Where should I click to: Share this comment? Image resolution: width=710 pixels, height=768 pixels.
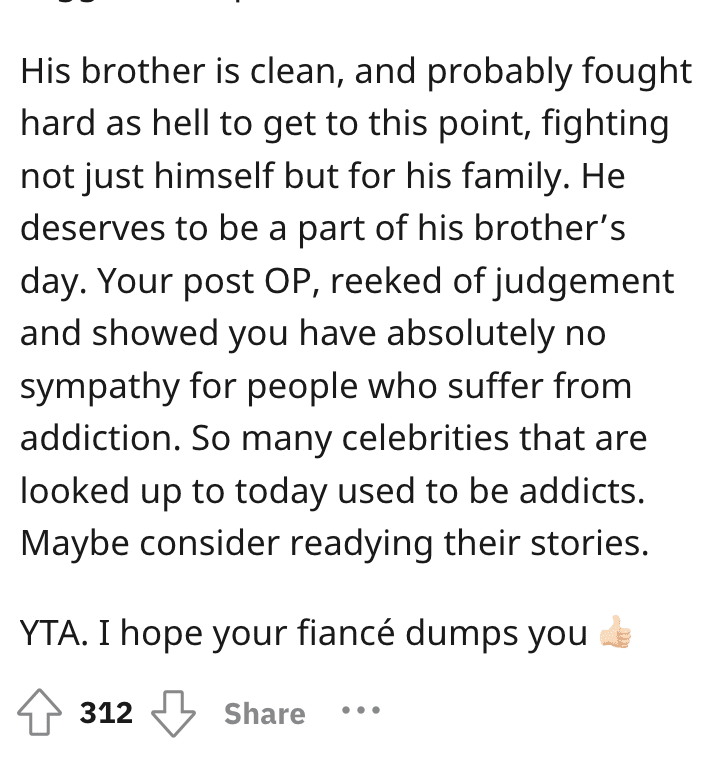click(264, 713)
